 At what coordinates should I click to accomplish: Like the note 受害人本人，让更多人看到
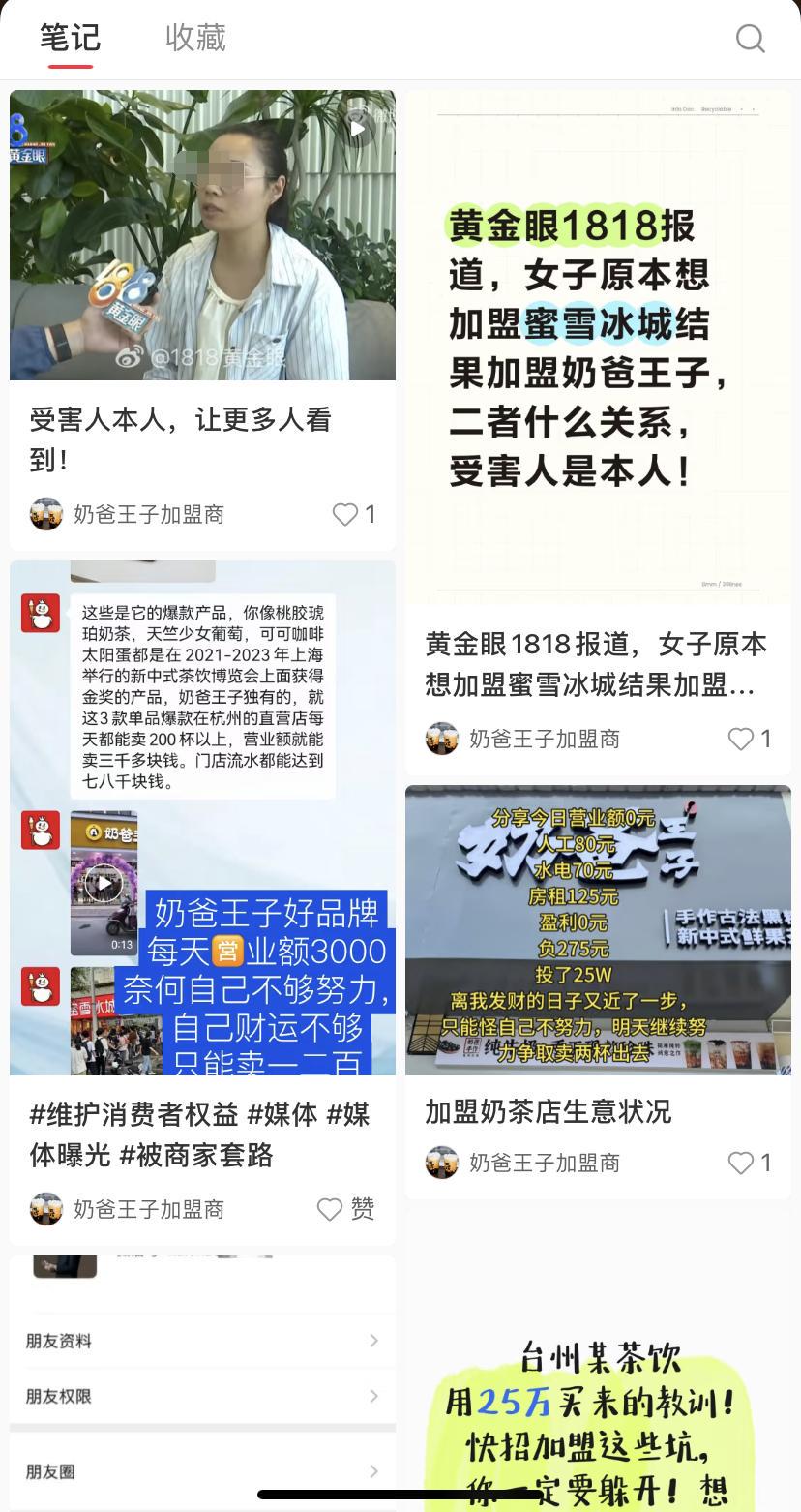pyautogui.click(x=345, y=514)
